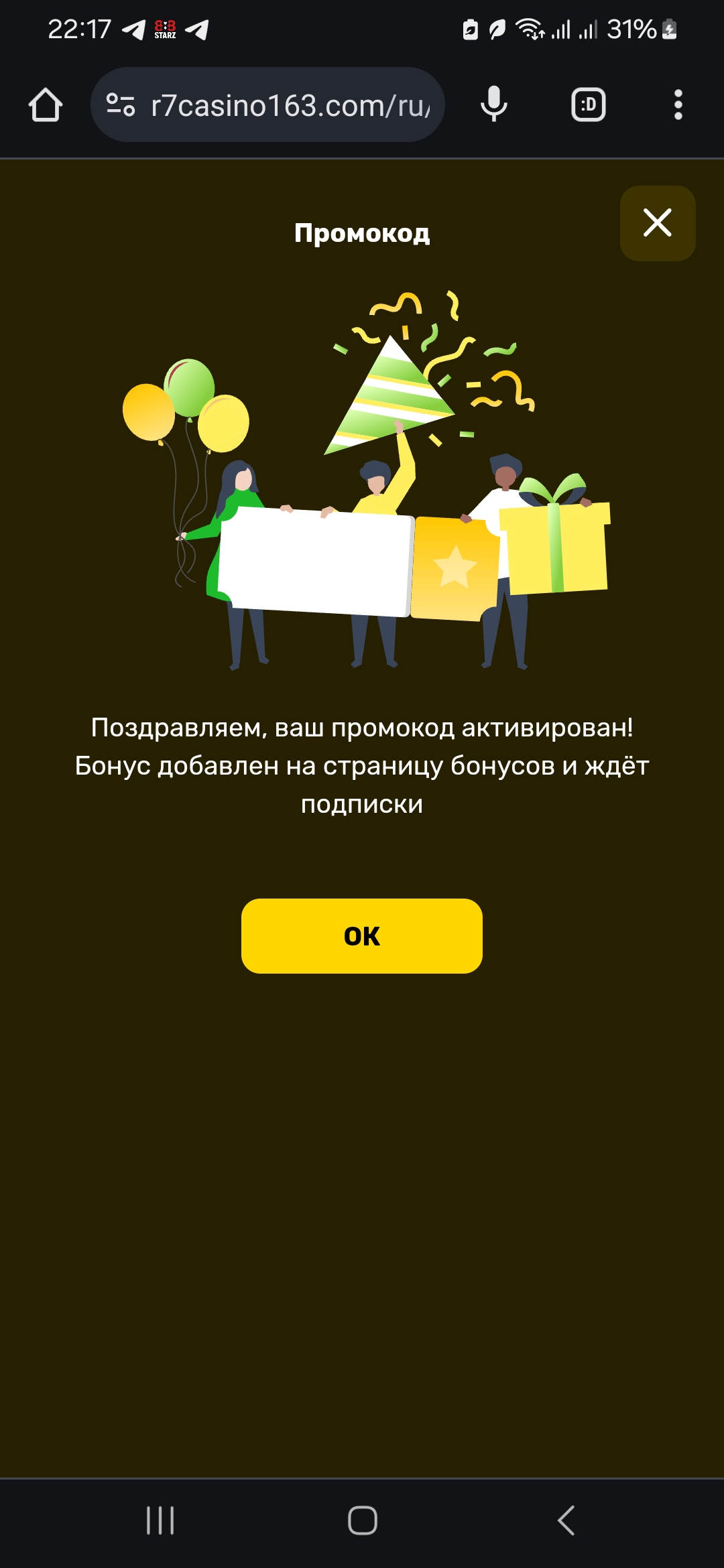The image size is (724, 1568).
Task: View site settings icon in address bar
Action: coord(121,105)
